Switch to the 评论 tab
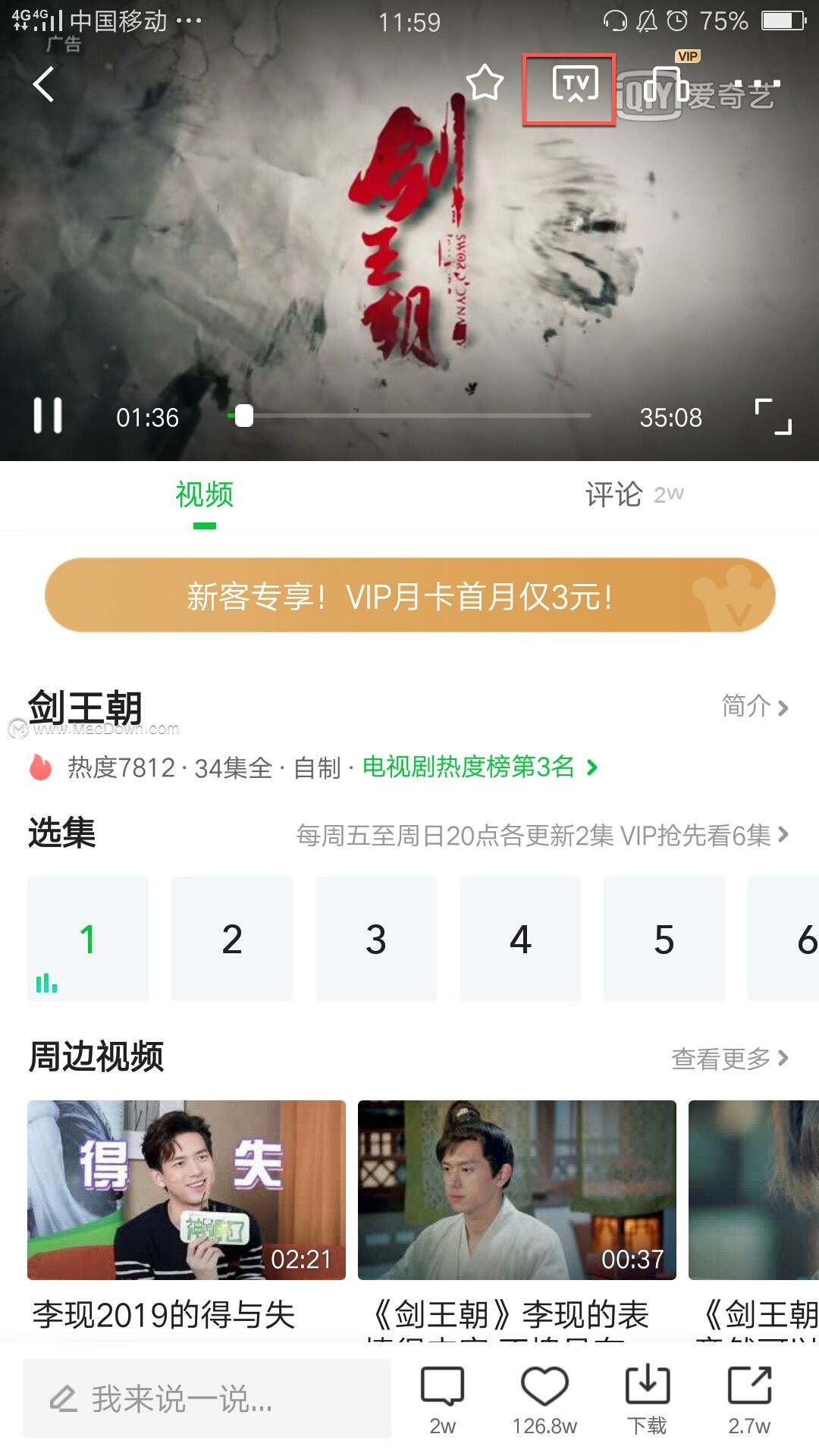 tap(614, 494)
